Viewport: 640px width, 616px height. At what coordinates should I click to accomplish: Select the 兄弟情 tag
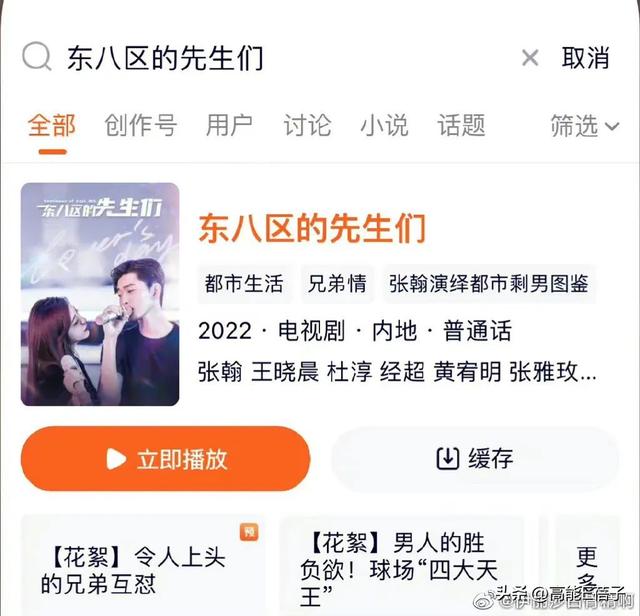[x=337, y=283]
